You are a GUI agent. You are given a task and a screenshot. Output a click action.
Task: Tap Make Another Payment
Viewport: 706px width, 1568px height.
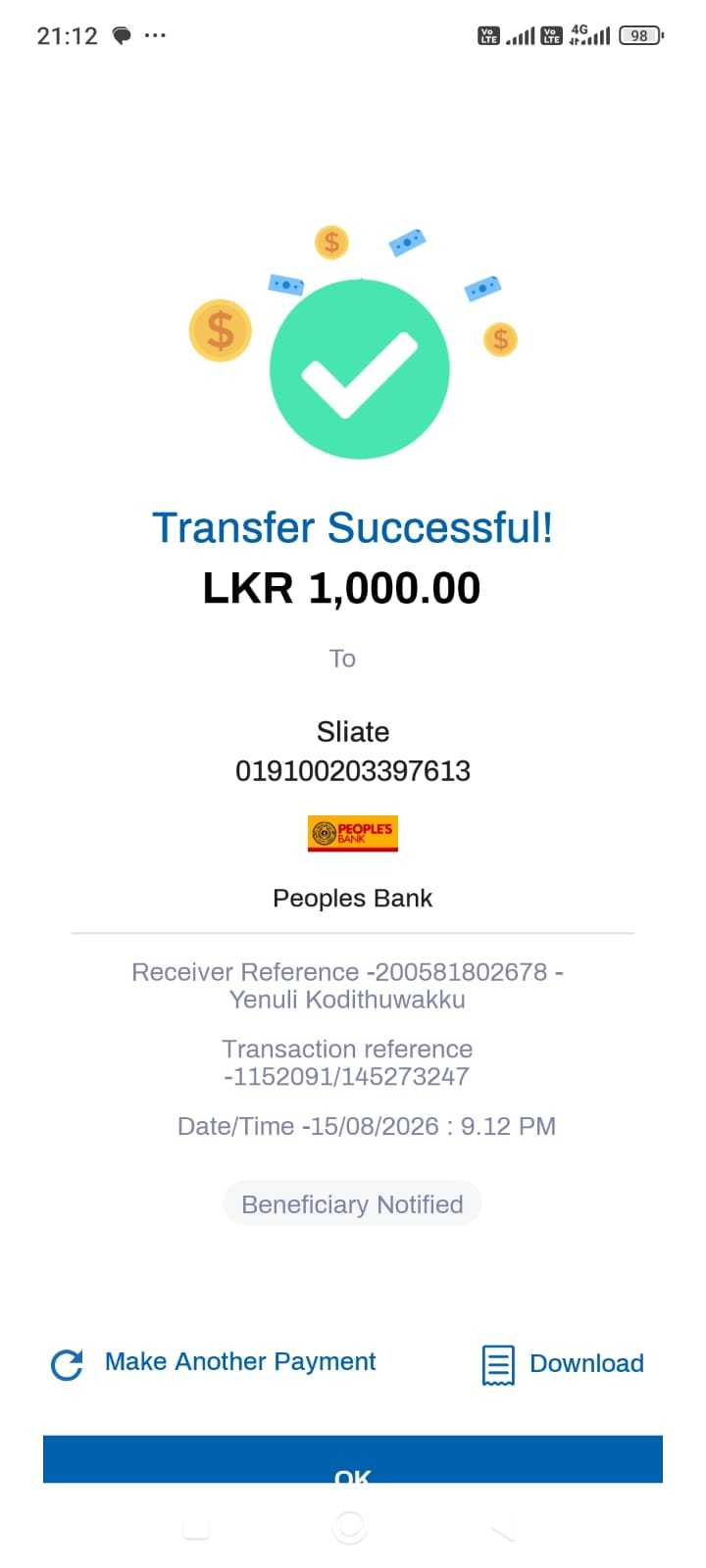tap(213, 1363)
